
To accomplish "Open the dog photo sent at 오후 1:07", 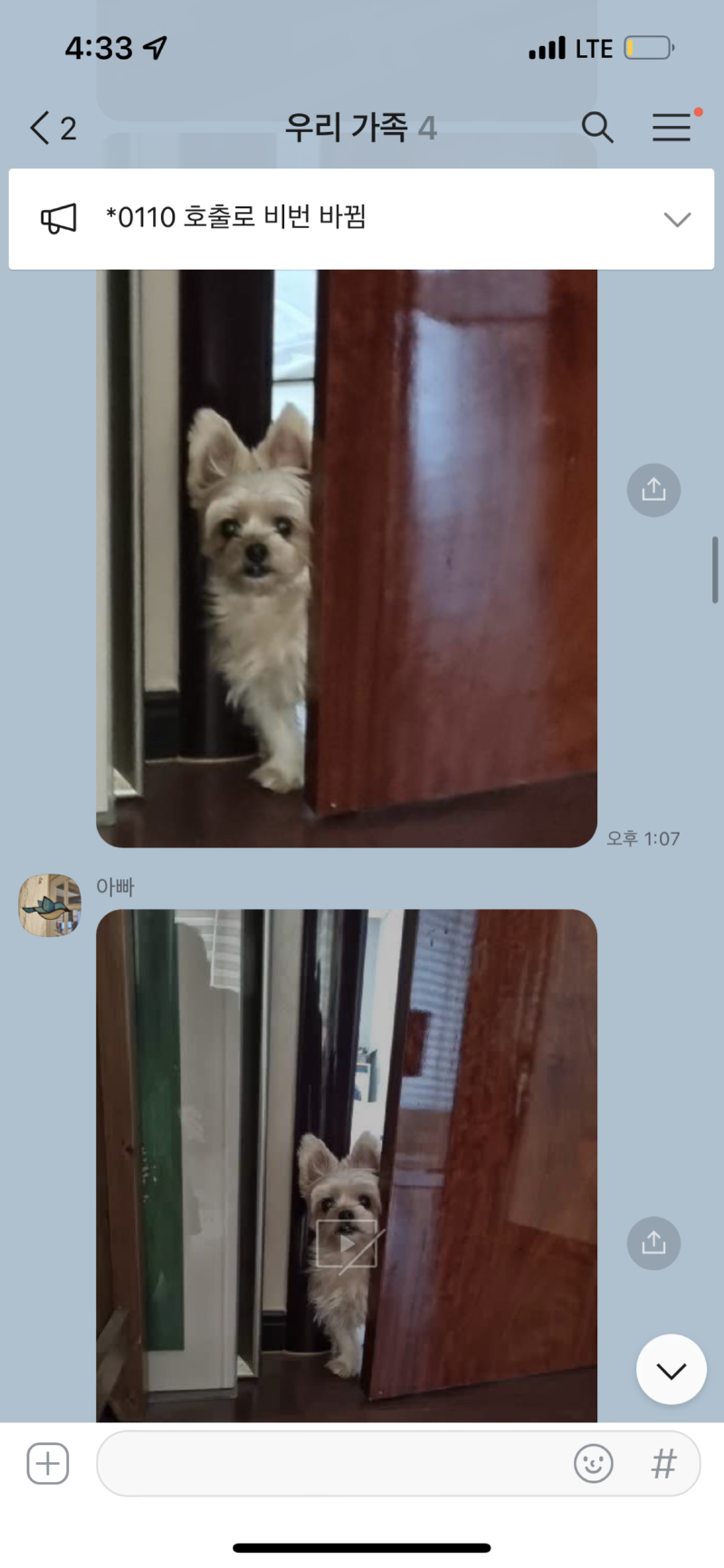I will pyautogui.click(x=346, y=557).
